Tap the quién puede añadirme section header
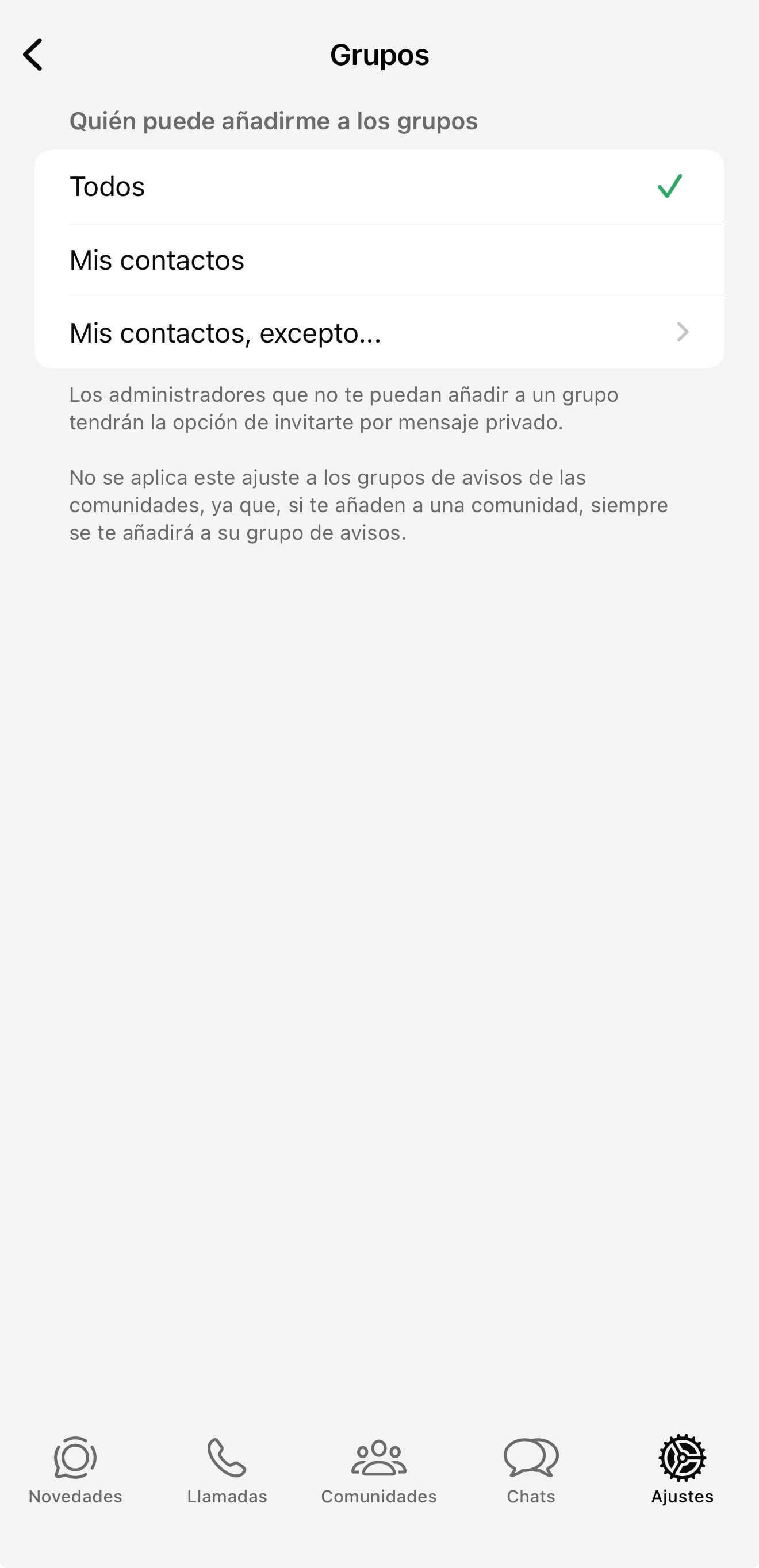Image resolution: width=759 pixels, height=1568 pixels. (274, 121)
